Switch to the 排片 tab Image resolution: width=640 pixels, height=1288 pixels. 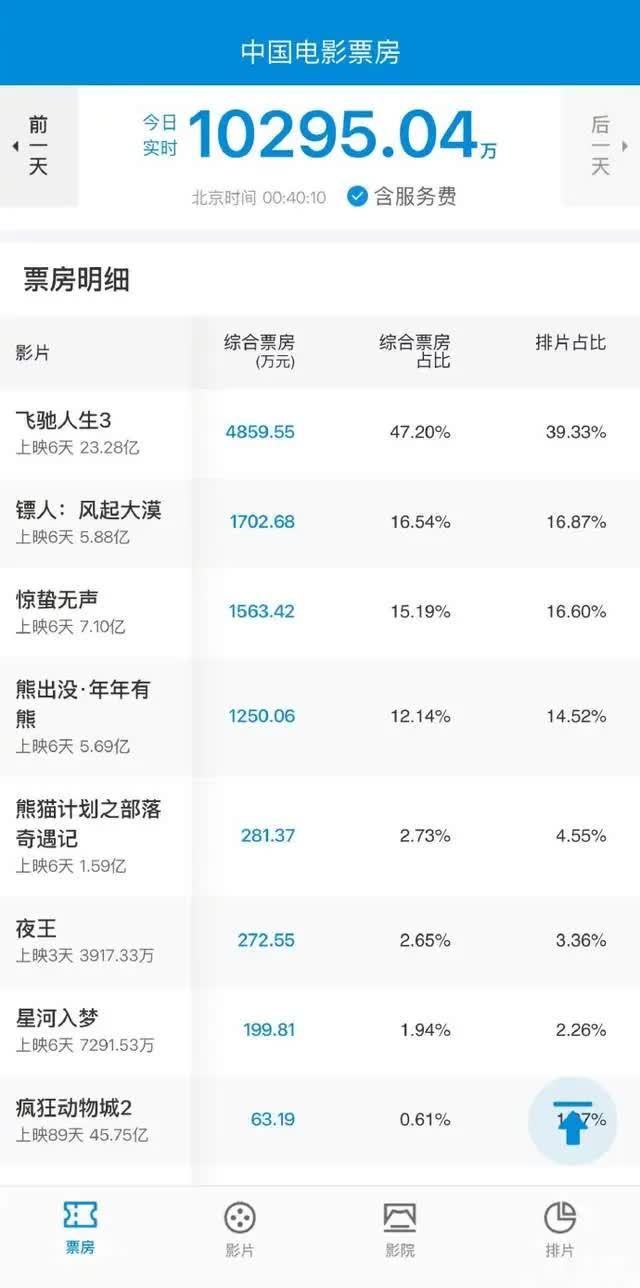(560, 1228)
